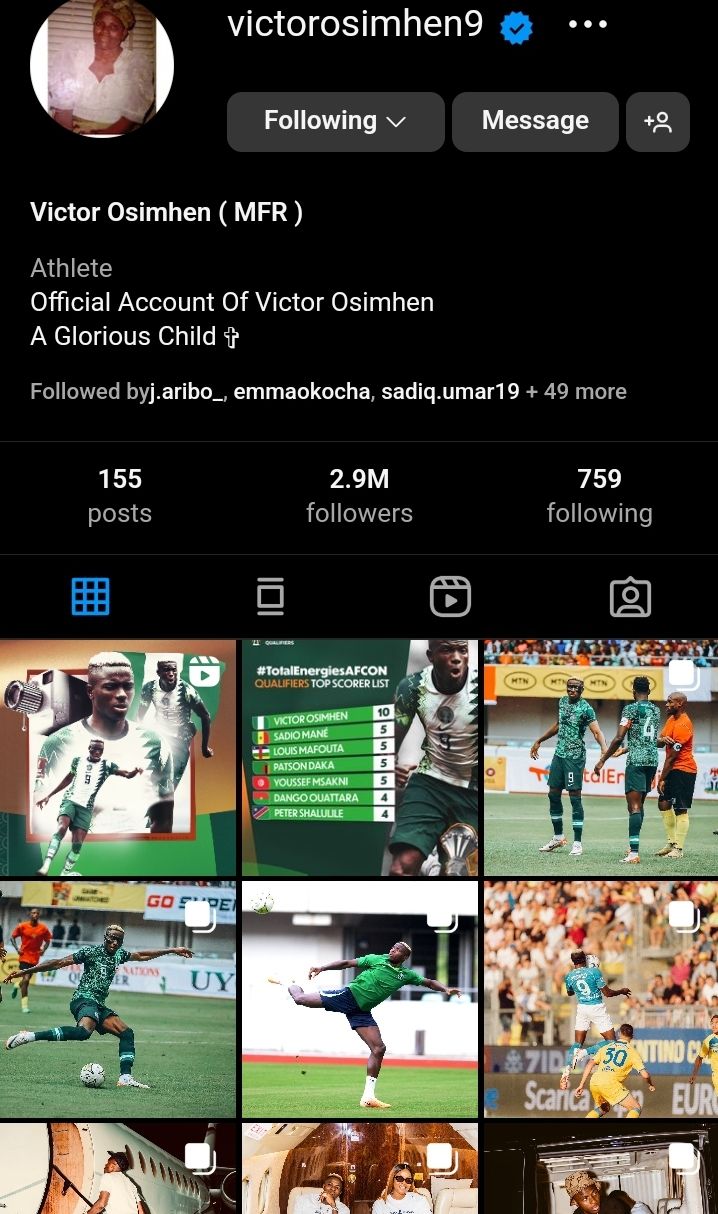Message victorosimhen9
The width and height of the screenshot is (718, 1214).
535,121
